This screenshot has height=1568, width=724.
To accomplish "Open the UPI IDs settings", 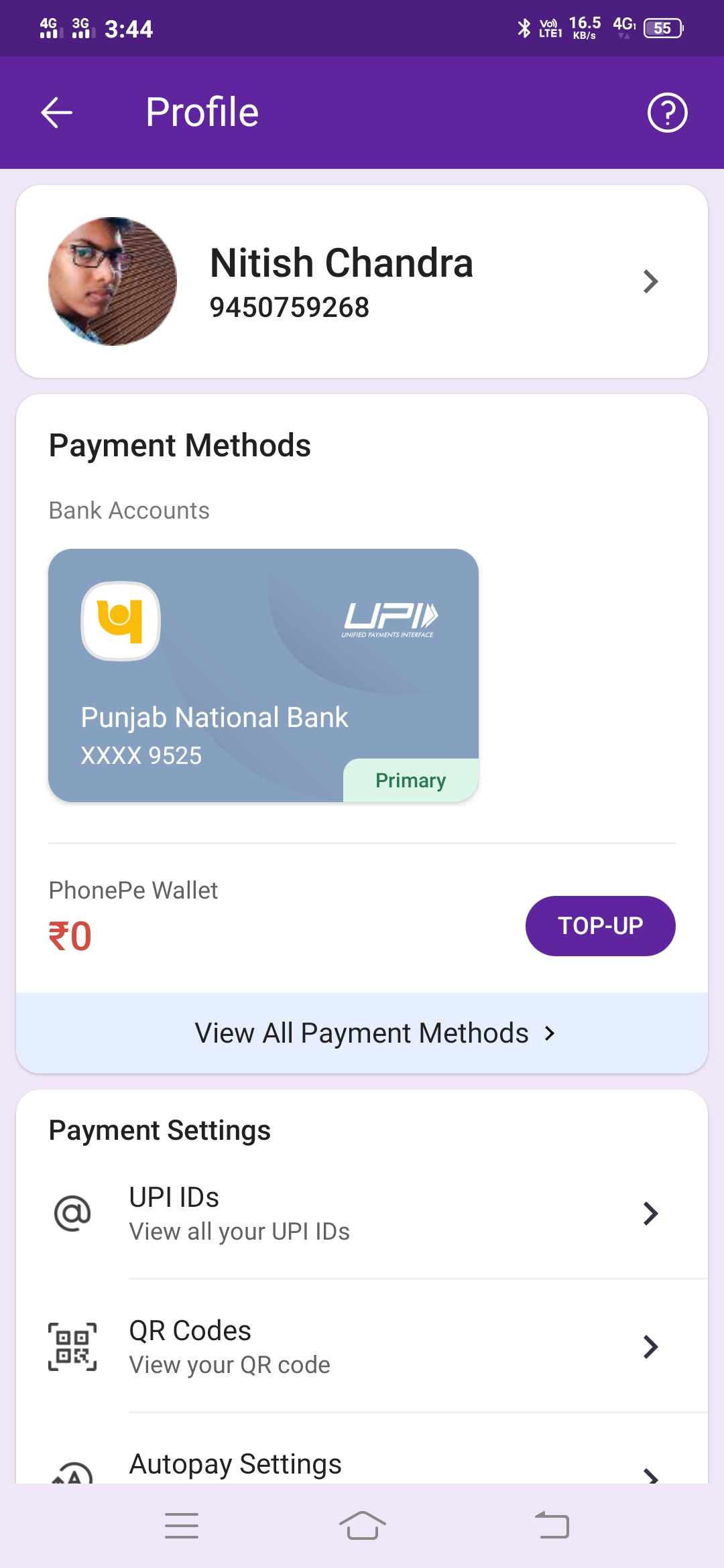I will point(362,1213).
